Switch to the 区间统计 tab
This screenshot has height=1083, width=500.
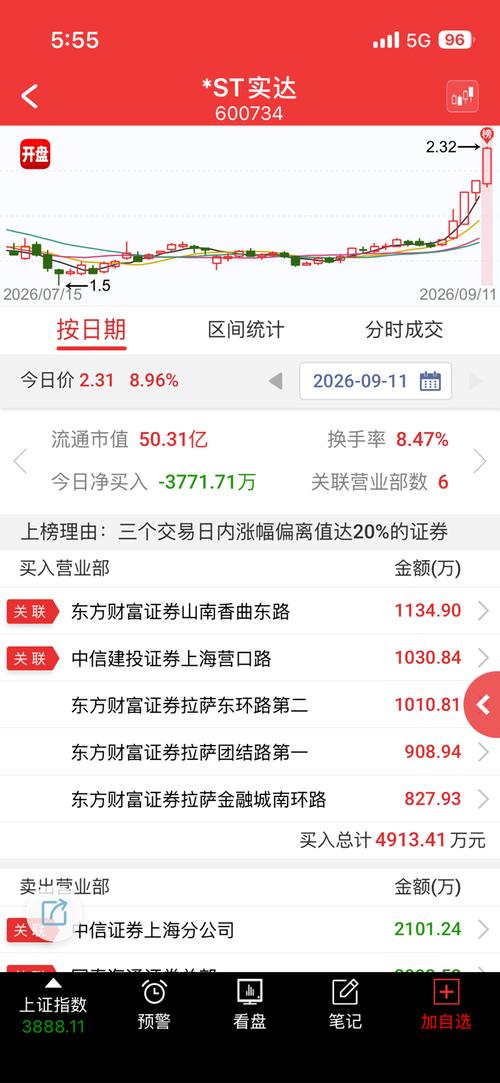click(x=246, y=329)
